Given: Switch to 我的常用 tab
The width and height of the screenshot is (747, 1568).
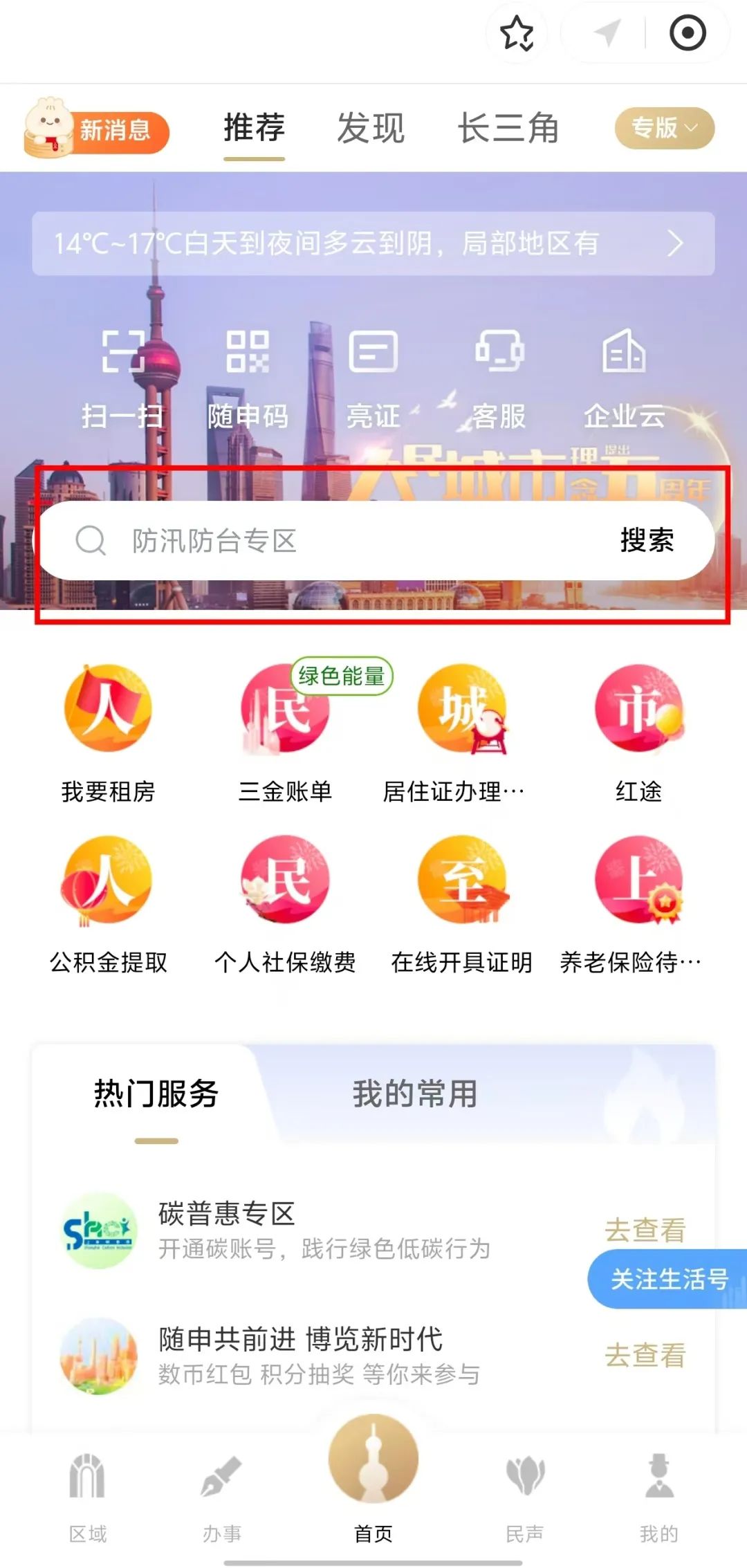Looking at the screenshot, I should (415, 1094).
